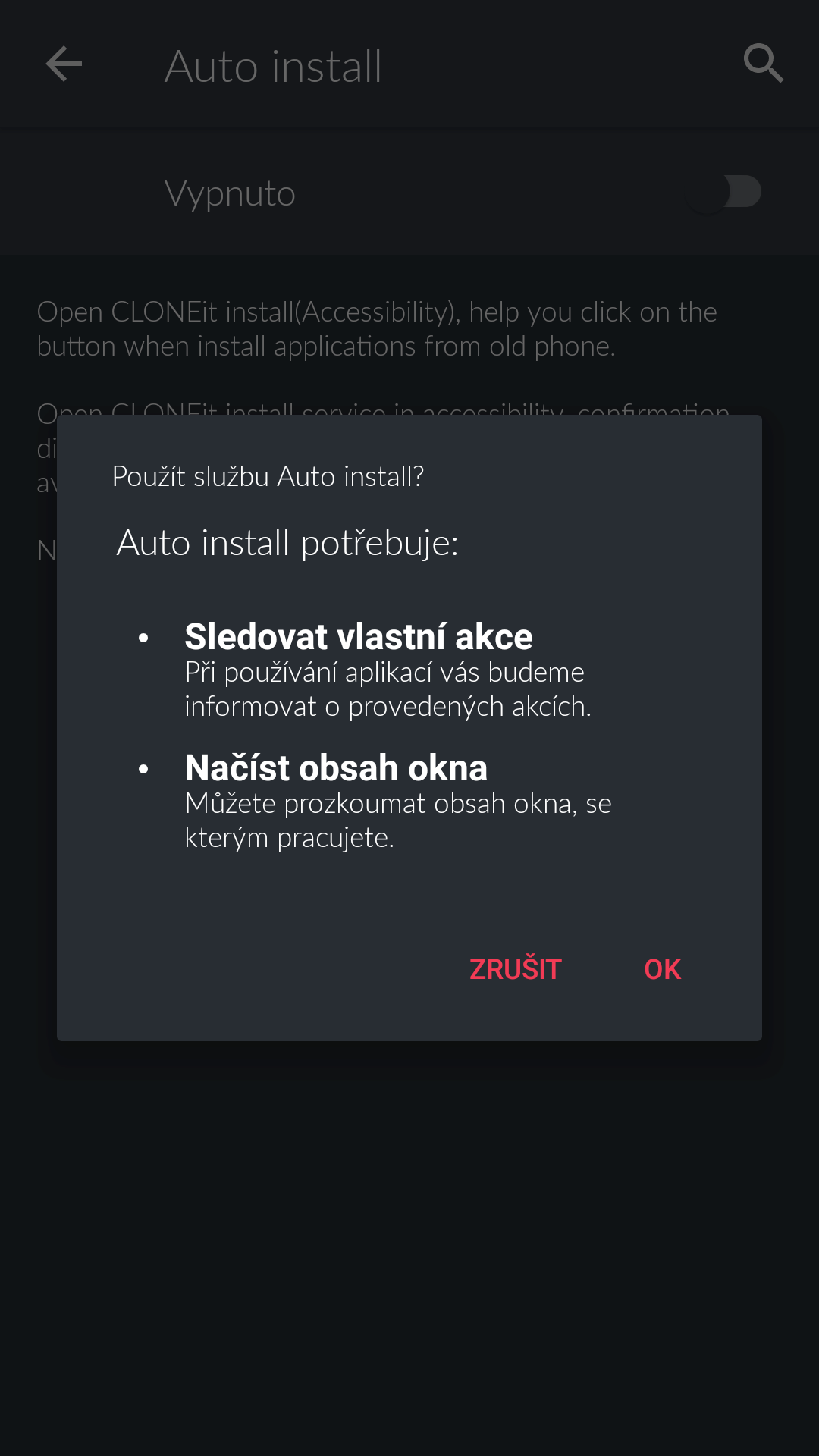The height and width of the screenshot is (1456, 819).
Task: Select the search glass at top right
Action: pyautogui.click(x=764, y=64)
